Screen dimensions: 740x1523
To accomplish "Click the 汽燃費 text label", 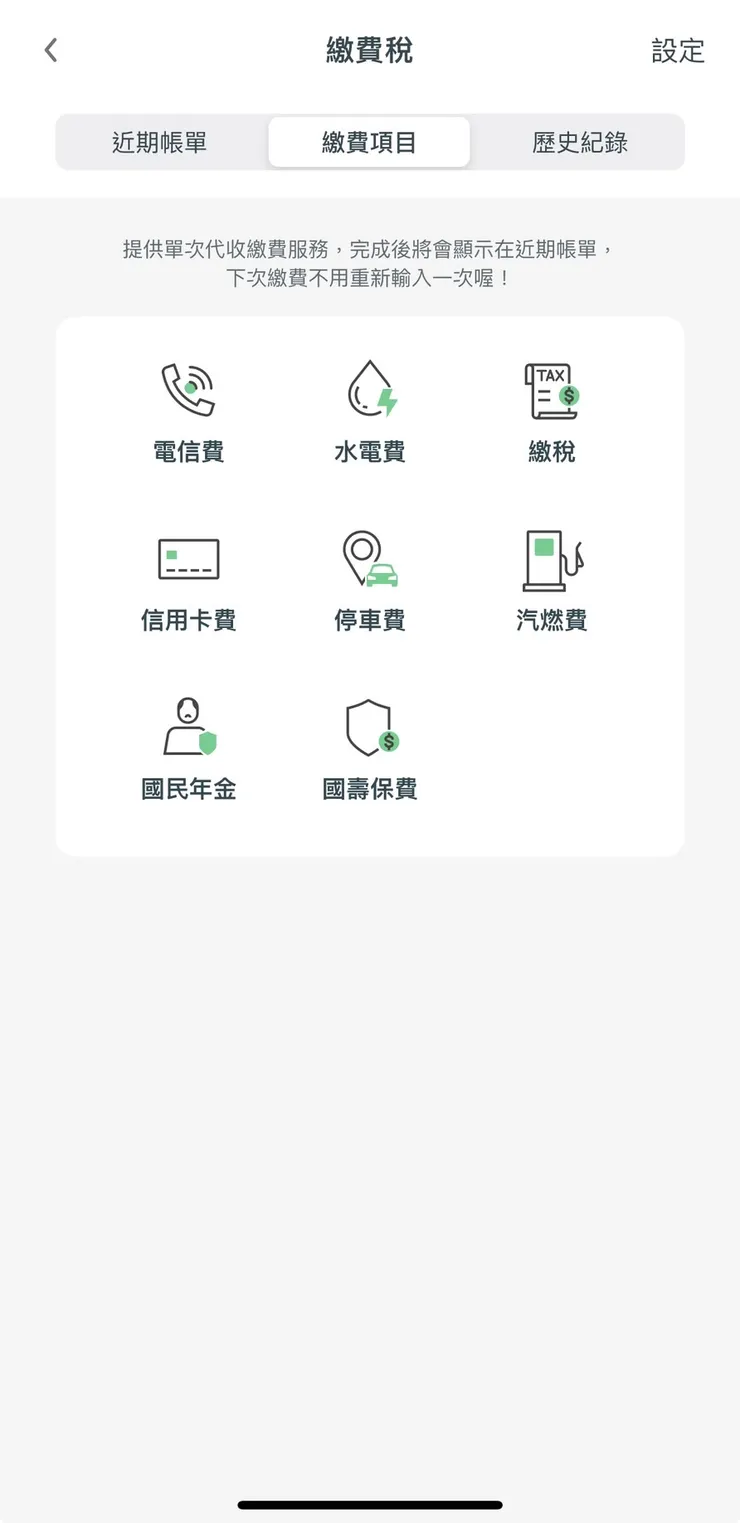I will coord(552,620).
